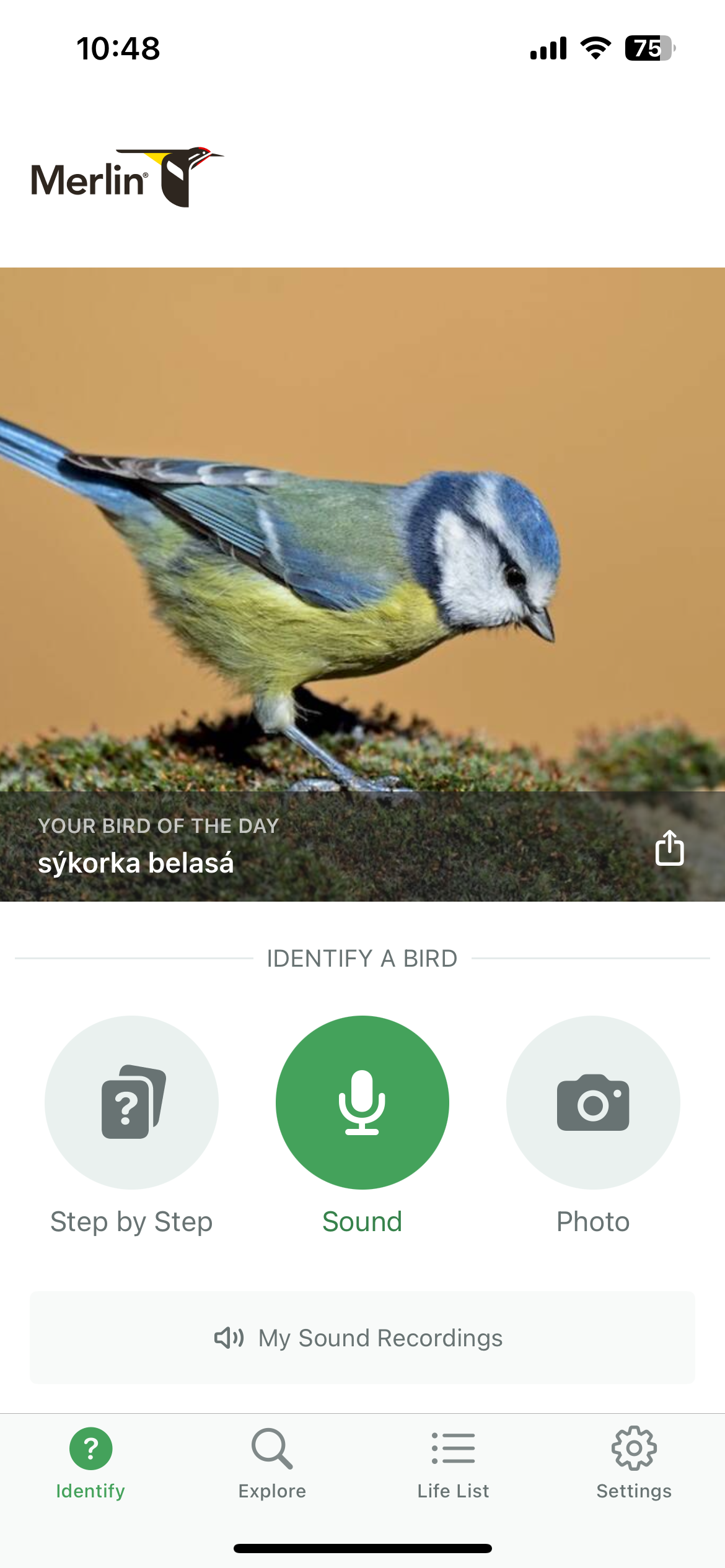Open My Sound Recordings
Viewport: 725px width, 1568px height.
coord(362,1338)
